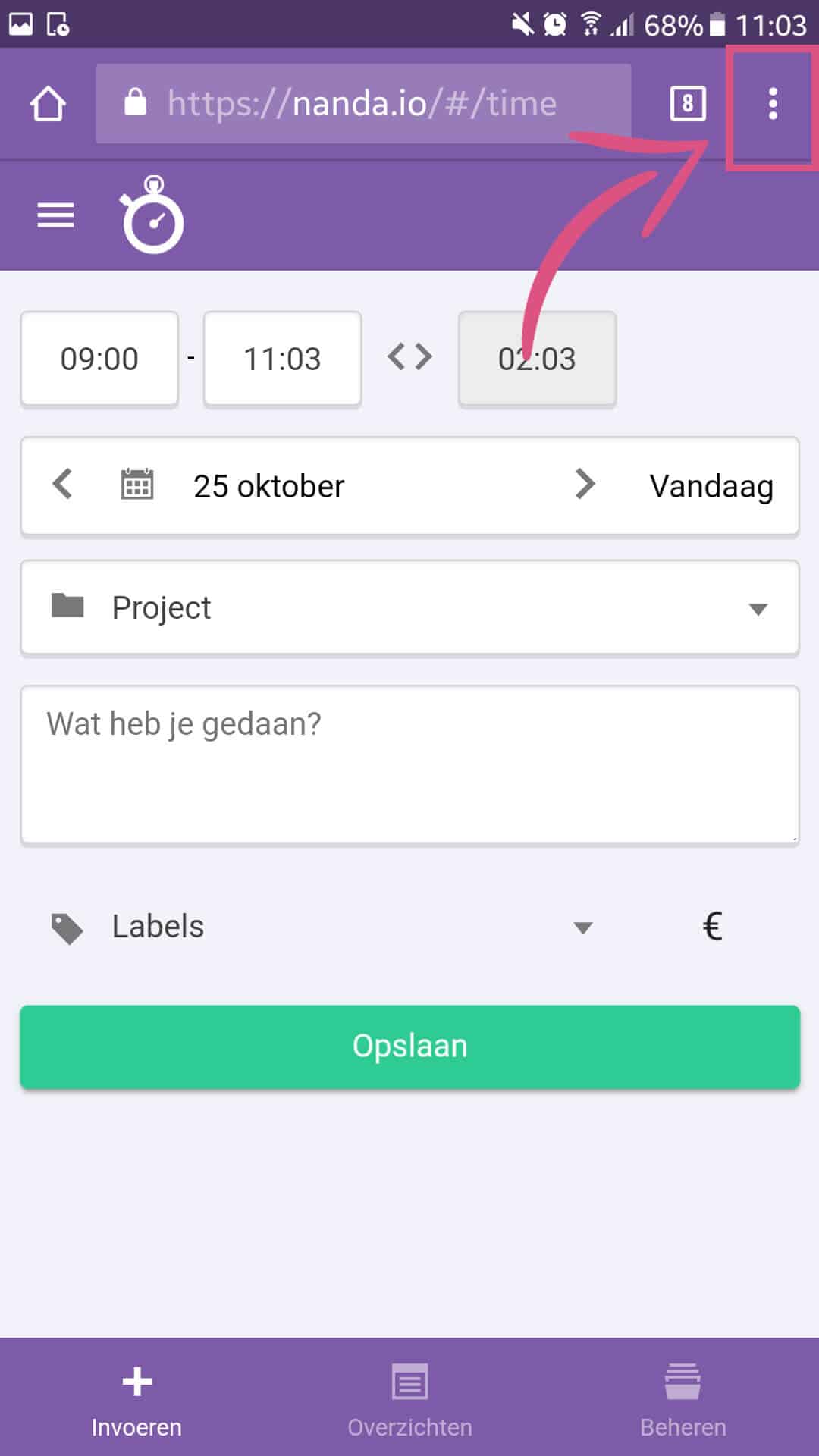Jump to Vandaag
Viewport: 819px width, 1456px height.
tap(711, 486)
